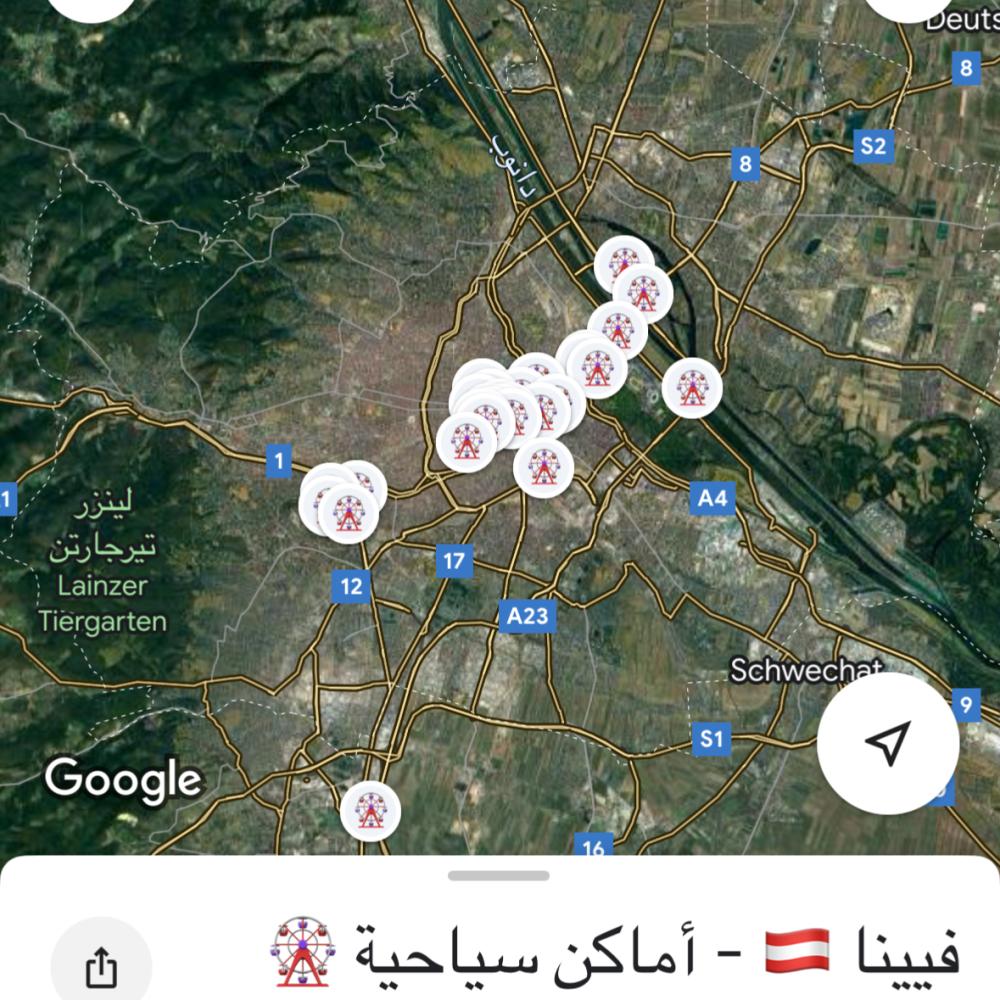Share the Vienna tourist places list

pos(101,966)
